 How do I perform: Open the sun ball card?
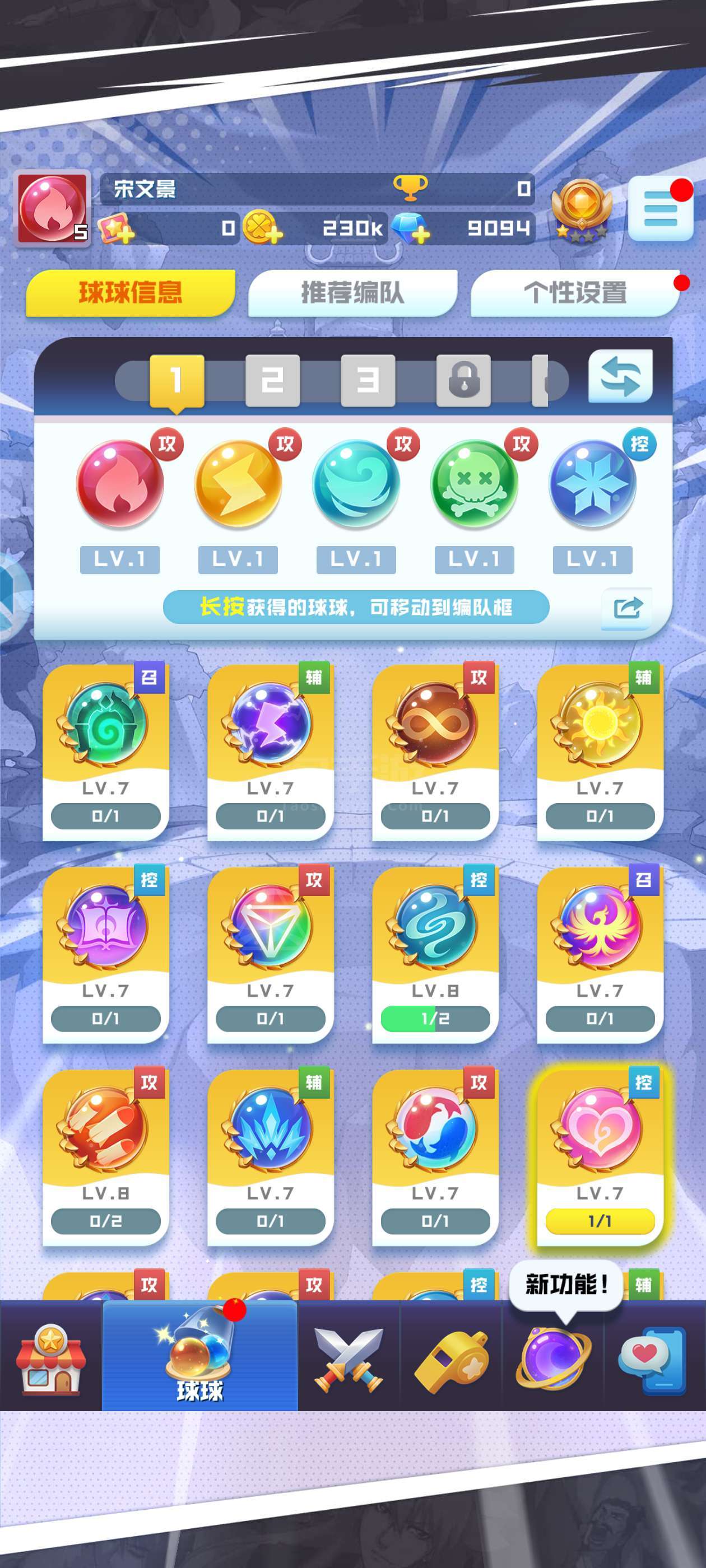(600, 752)
